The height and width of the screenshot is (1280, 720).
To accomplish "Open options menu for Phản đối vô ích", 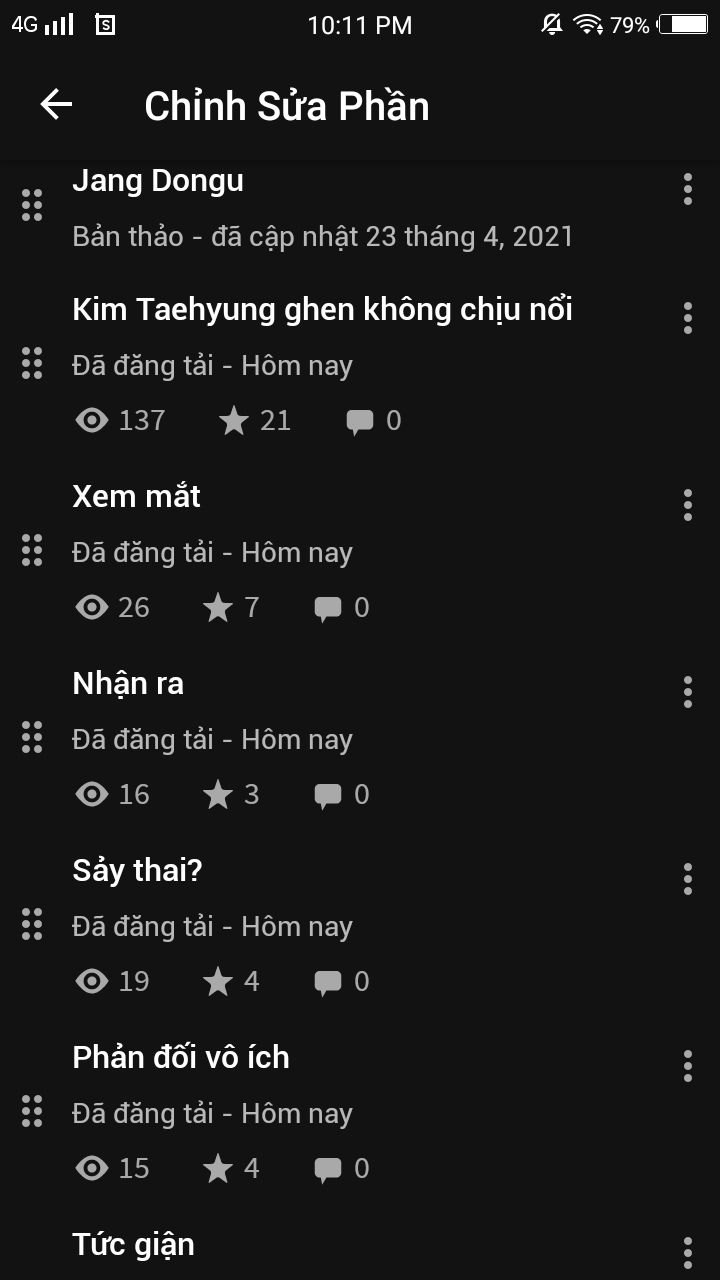I will point(687,1066).
